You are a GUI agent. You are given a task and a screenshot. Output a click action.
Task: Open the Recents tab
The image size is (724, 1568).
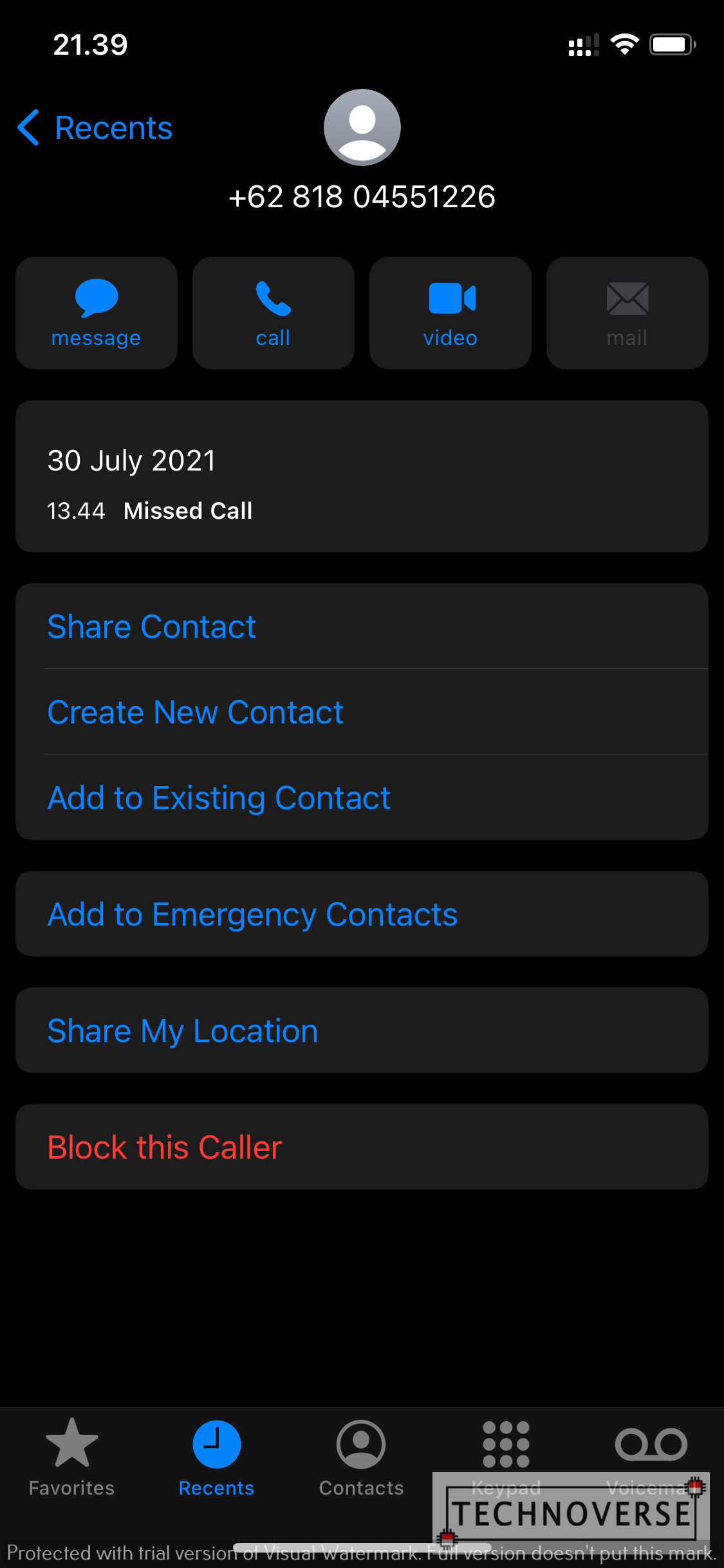(x=217, y=1459)
